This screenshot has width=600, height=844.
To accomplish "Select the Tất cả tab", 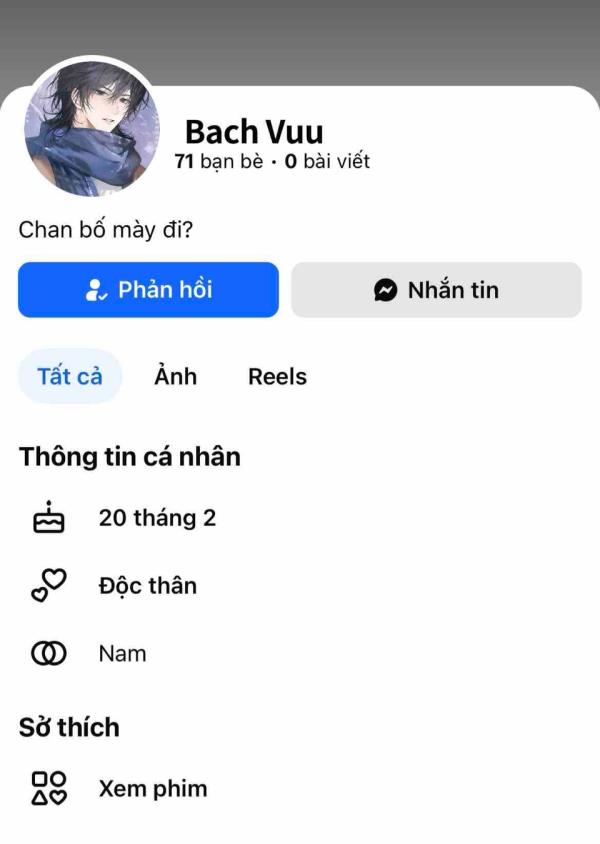I will [70, 377].
